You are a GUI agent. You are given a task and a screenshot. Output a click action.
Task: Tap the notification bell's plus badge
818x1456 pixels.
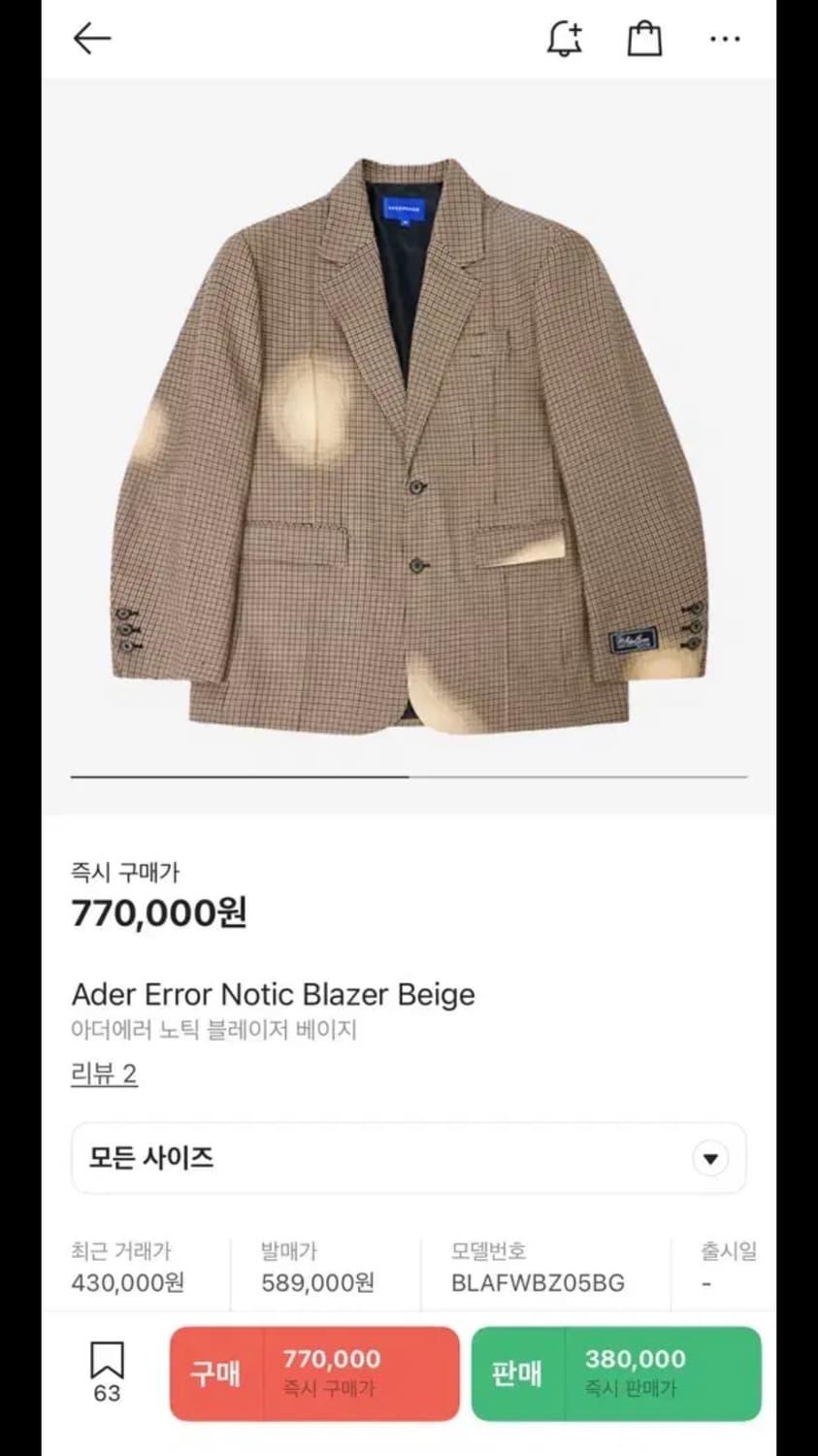(x=576, y=28)
